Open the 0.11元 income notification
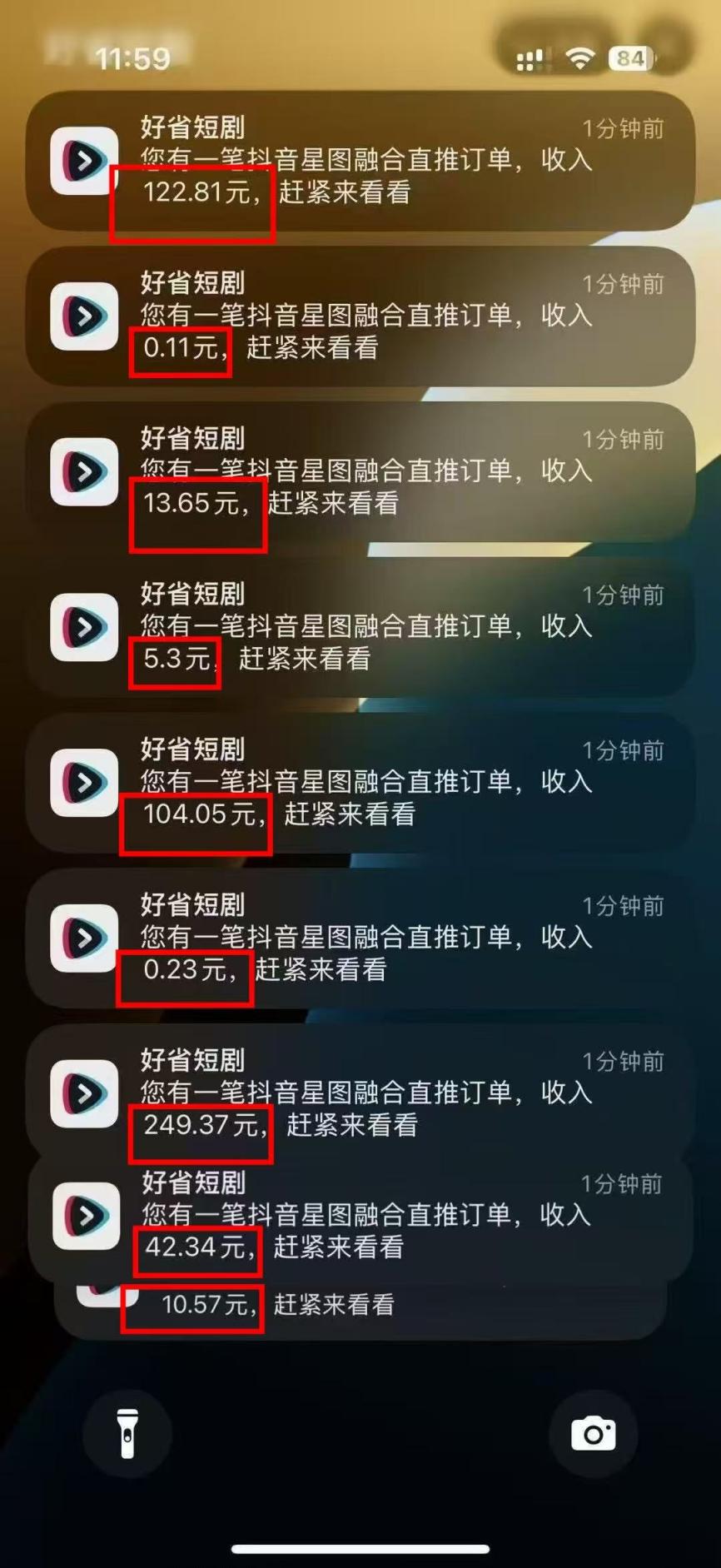This screenshot has height=1568, width=721. click(x=360, y=316)
